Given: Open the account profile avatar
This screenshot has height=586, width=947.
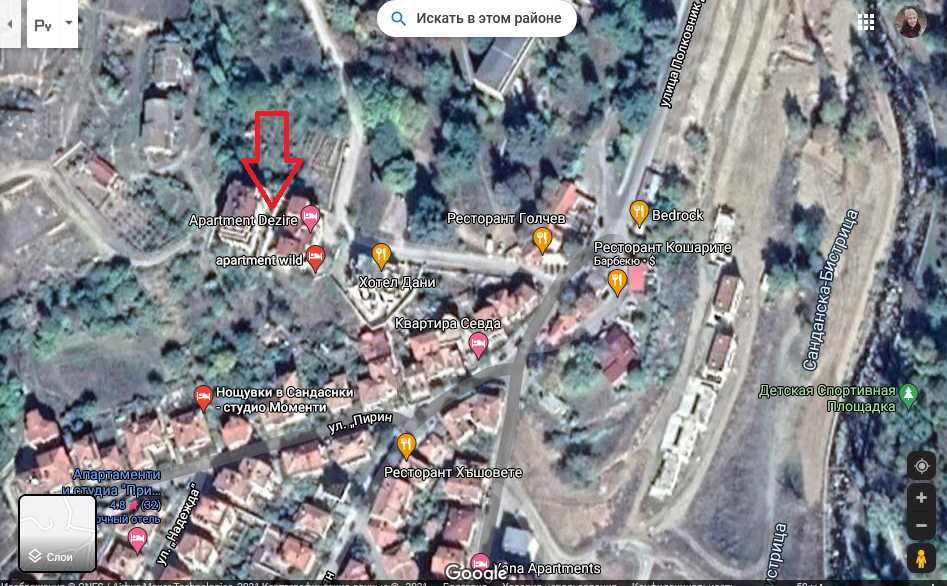Looking at the screenshot, I should pyautogui.click(x=910, y=22).
